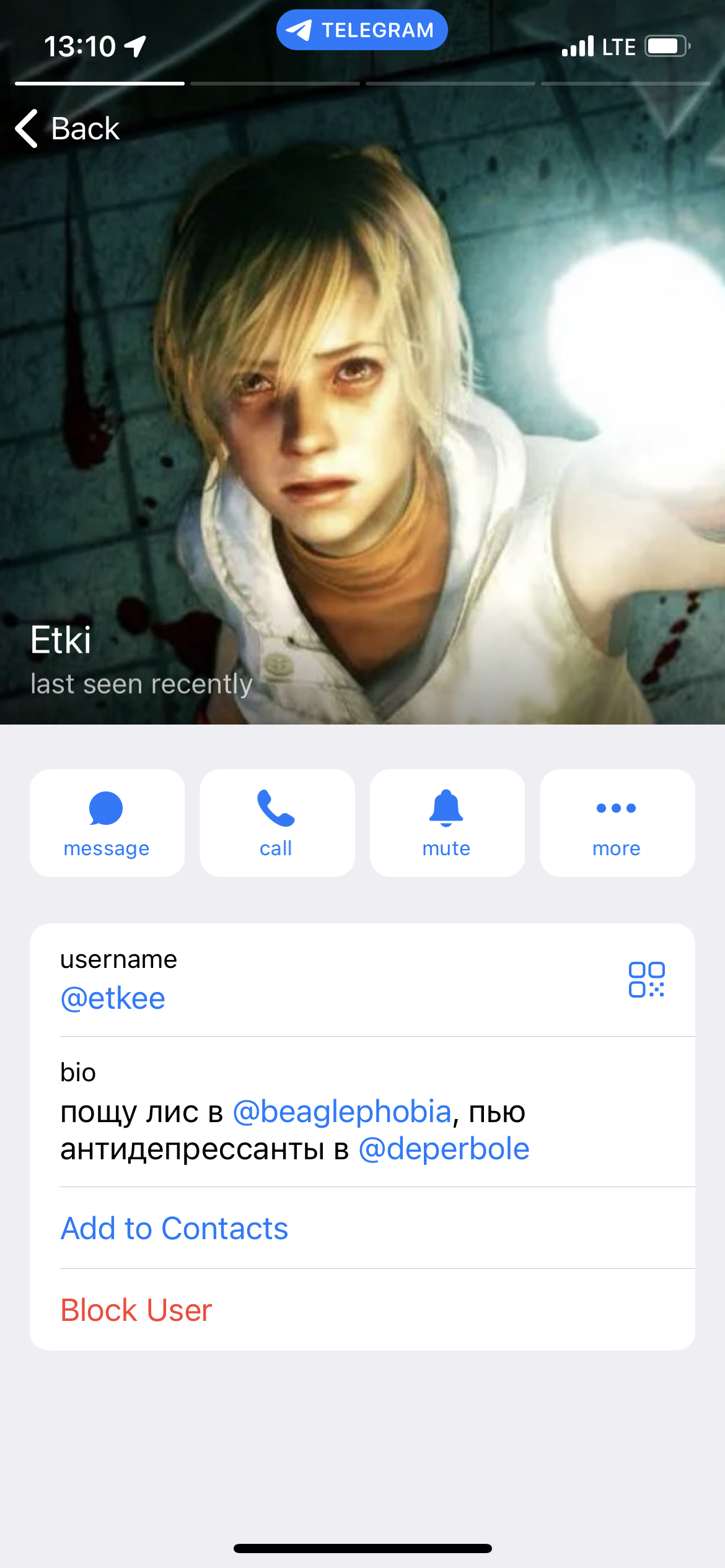Go back to the previous screen
The height and width of the screenshot is (1568, 725).
[x=67, y=129]
